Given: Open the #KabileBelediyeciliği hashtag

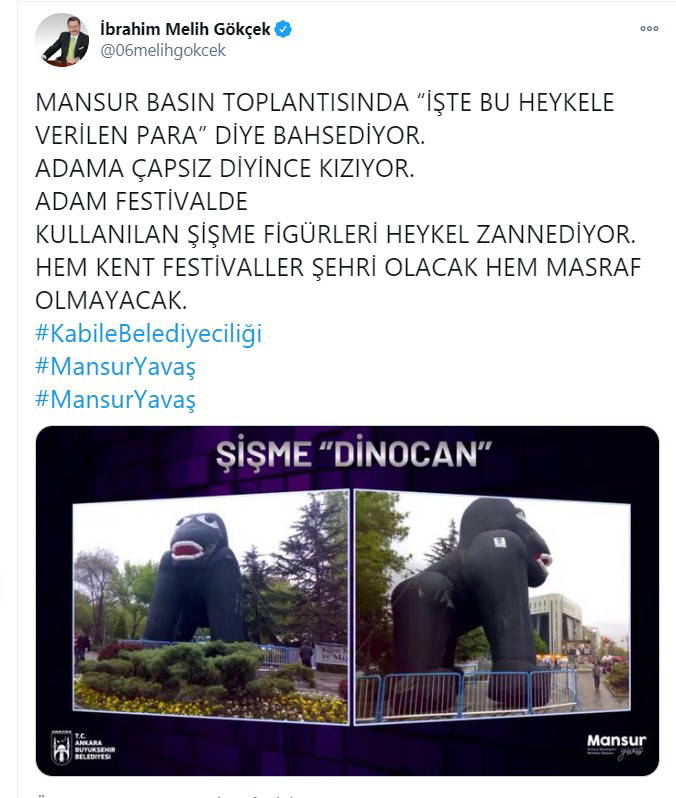Looking at the screenshot, I should click(x=148, y=334).
